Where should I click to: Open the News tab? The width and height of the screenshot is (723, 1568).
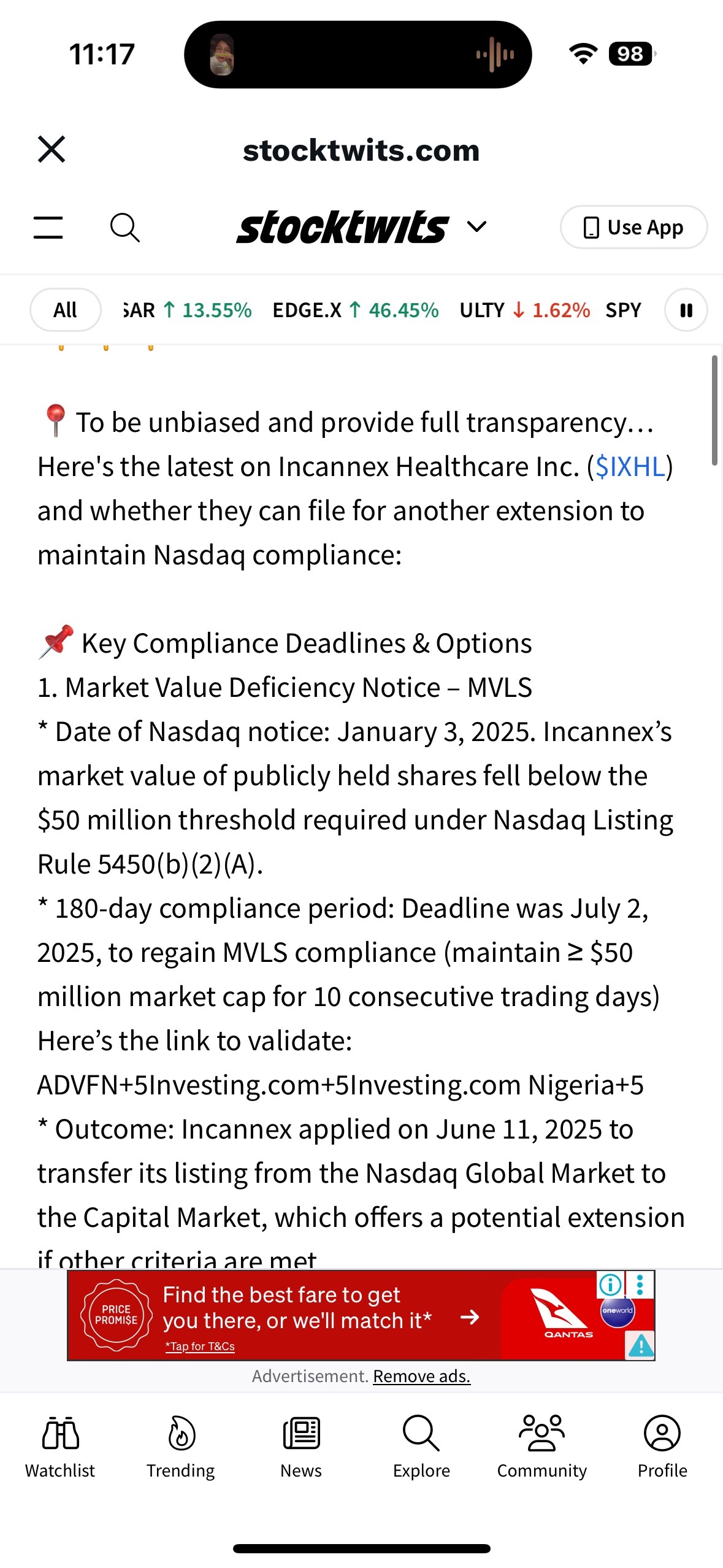301,1447
